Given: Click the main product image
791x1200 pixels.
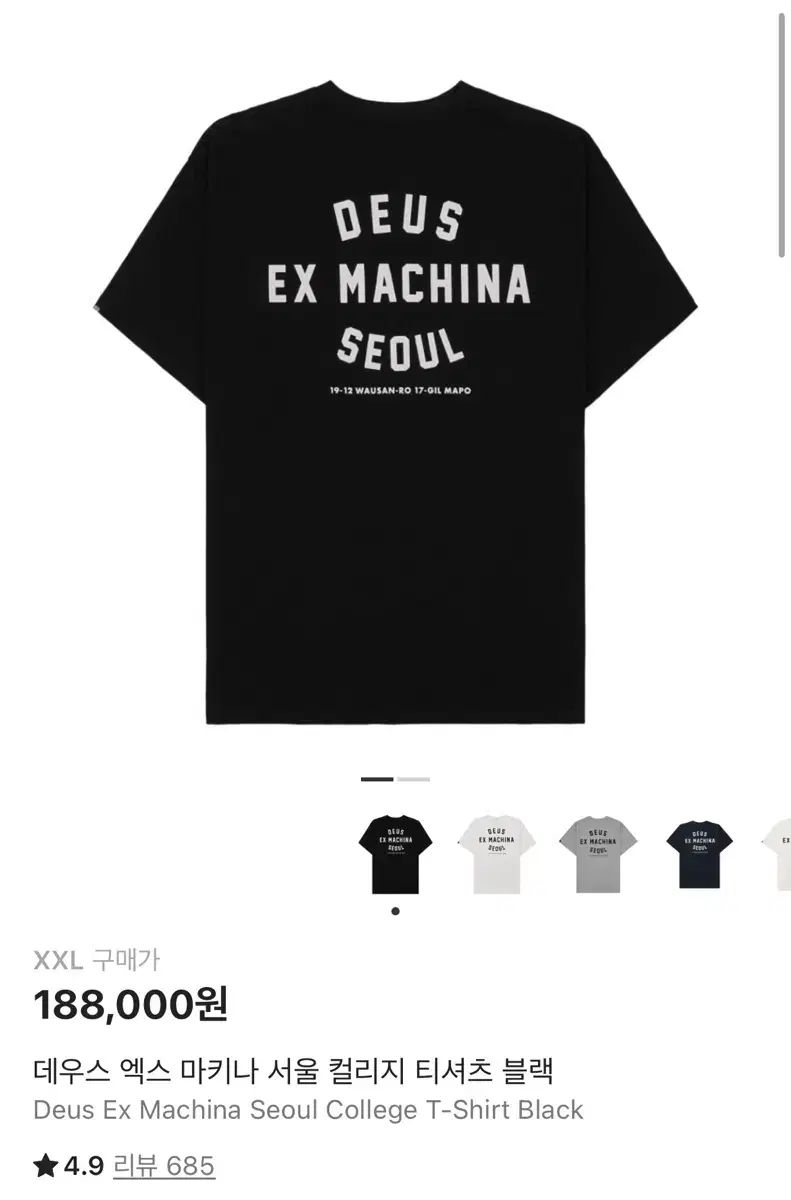Looking at the screenshot, I should click(x=395, y=400).
